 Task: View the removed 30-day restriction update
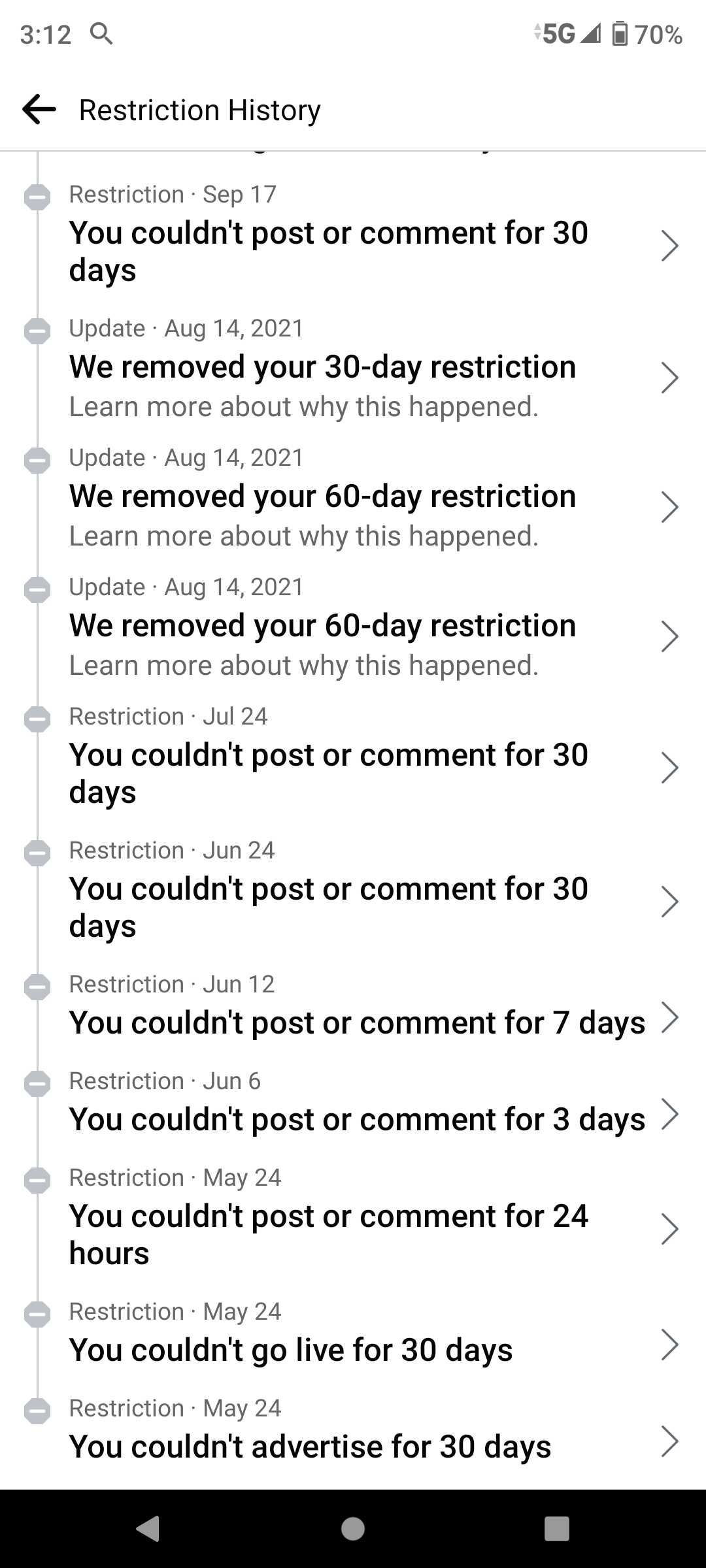click(x=353, y=378)
